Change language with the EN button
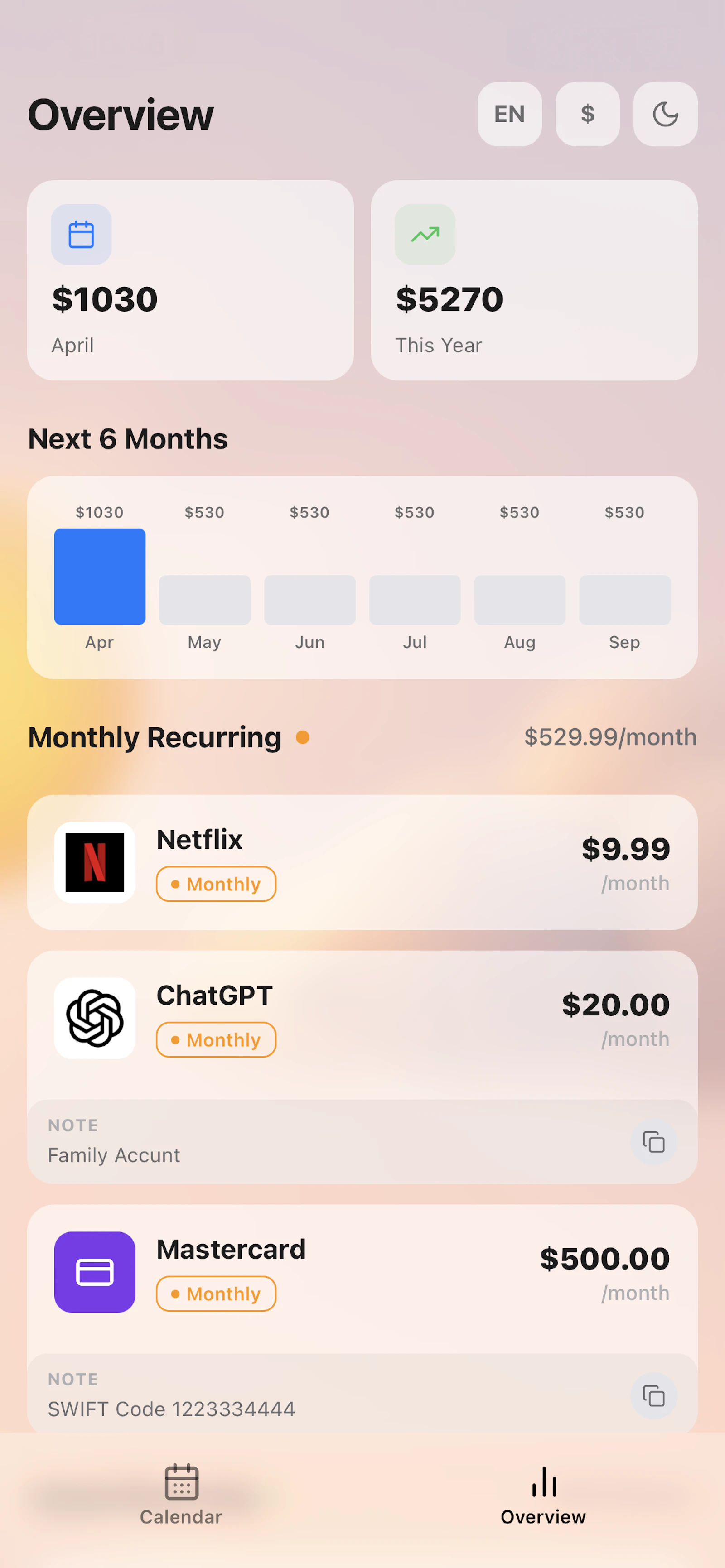725x1568 pixels. coord(509,114)
